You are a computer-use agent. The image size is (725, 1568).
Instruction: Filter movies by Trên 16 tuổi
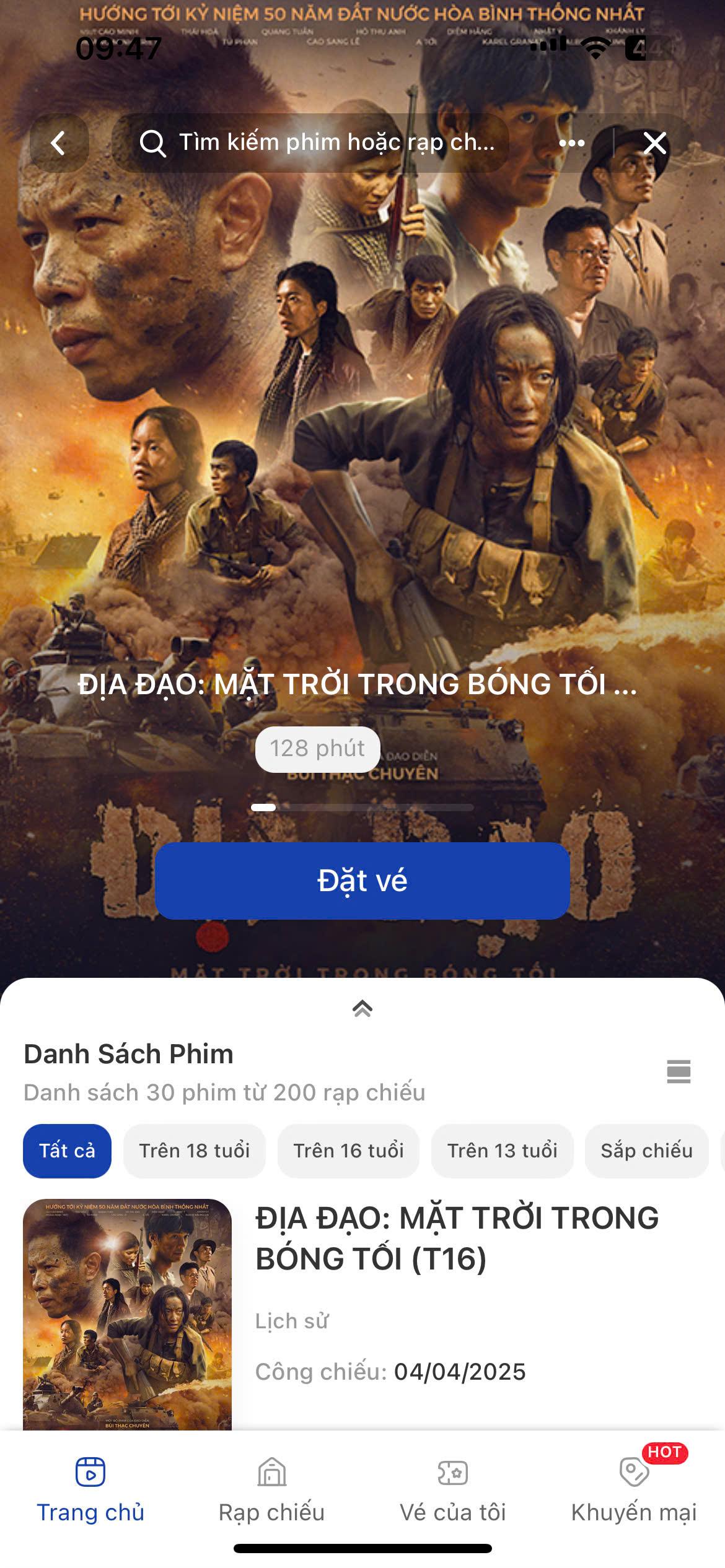click(x=348, y=1151)
